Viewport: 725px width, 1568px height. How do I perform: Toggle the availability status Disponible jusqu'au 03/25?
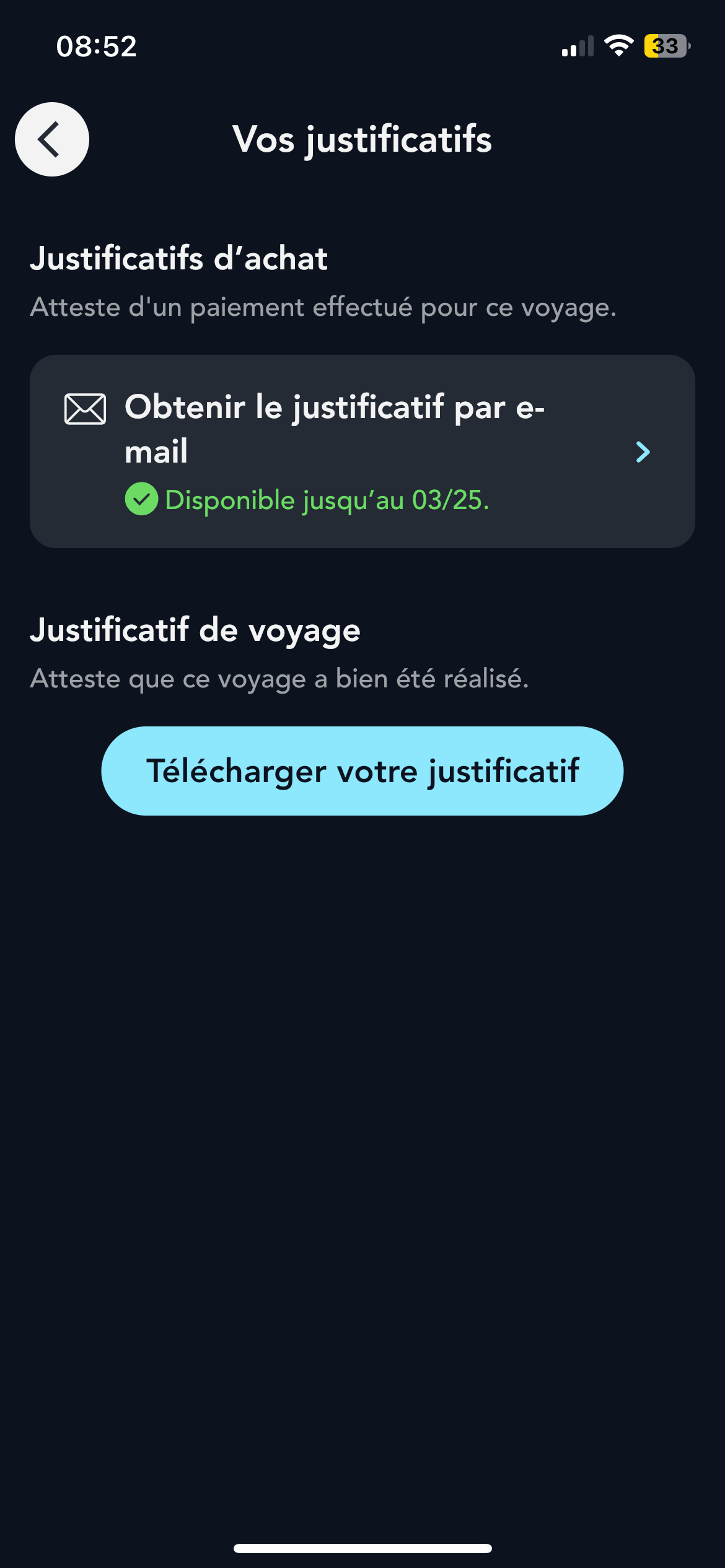point(327,499)
